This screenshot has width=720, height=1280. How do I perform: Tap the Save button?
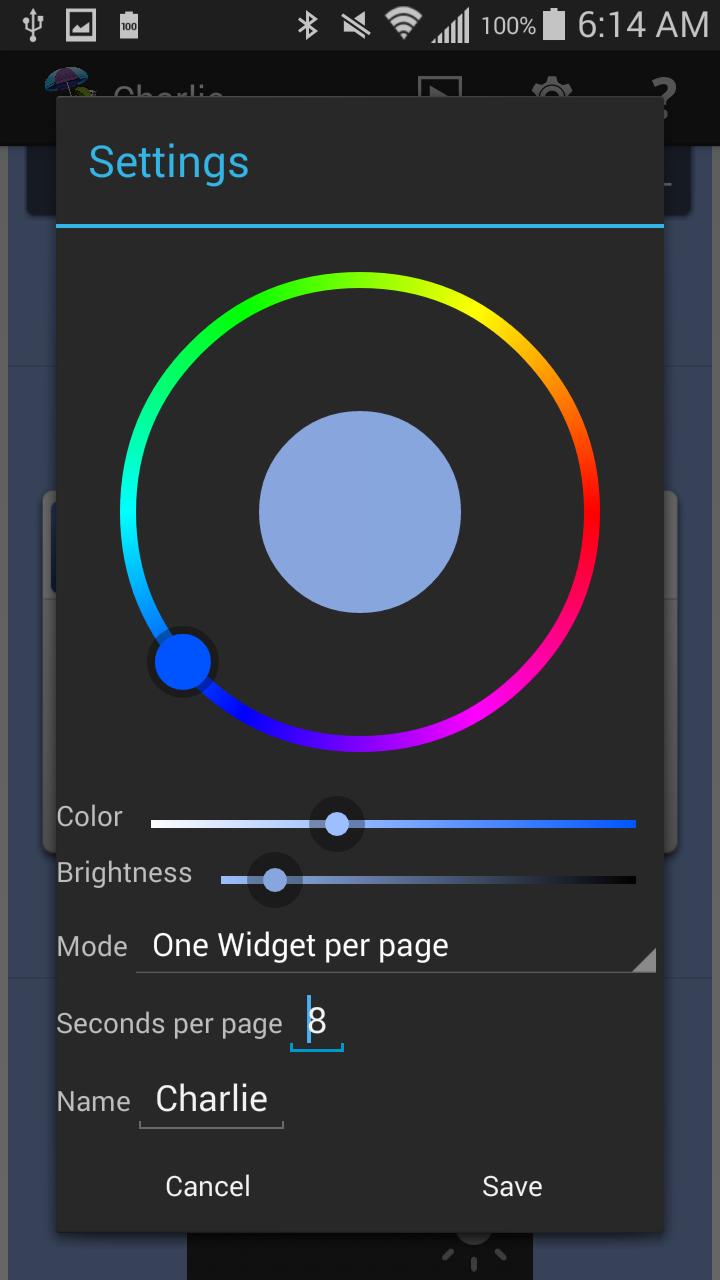tap(511, 1186)
